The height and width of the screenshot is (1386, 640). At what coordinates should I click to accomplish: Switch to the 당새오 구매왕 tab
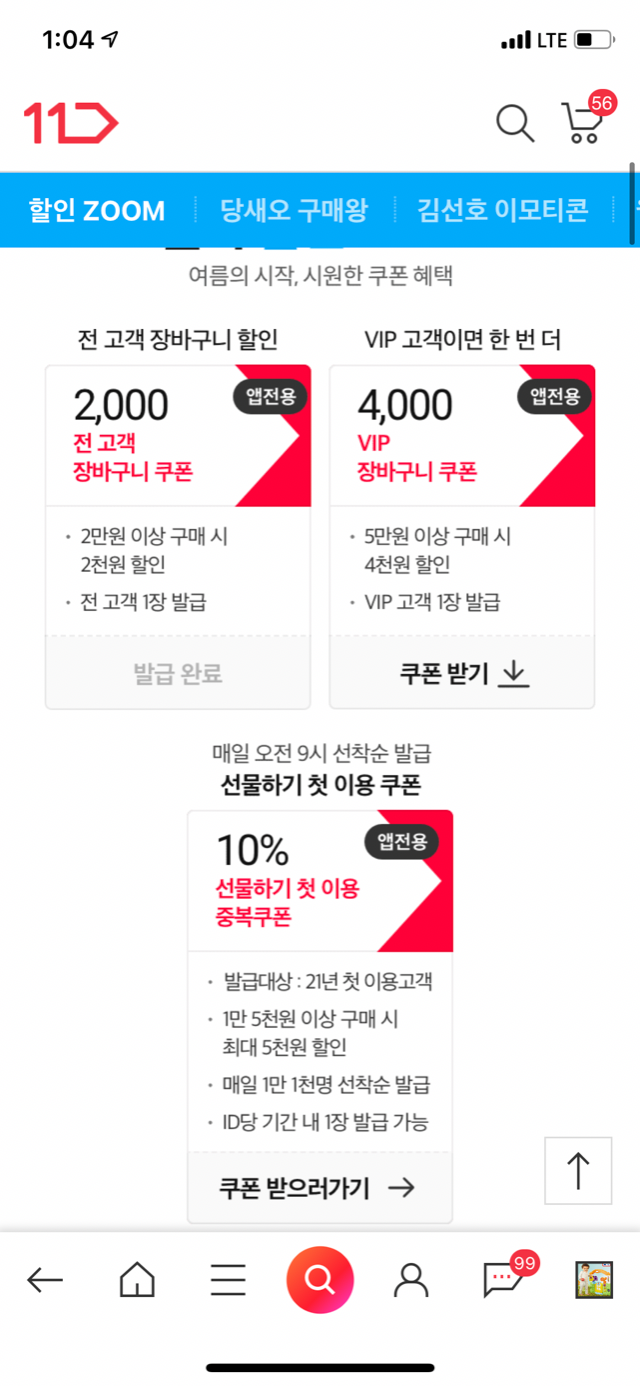(x=294, y=210)
